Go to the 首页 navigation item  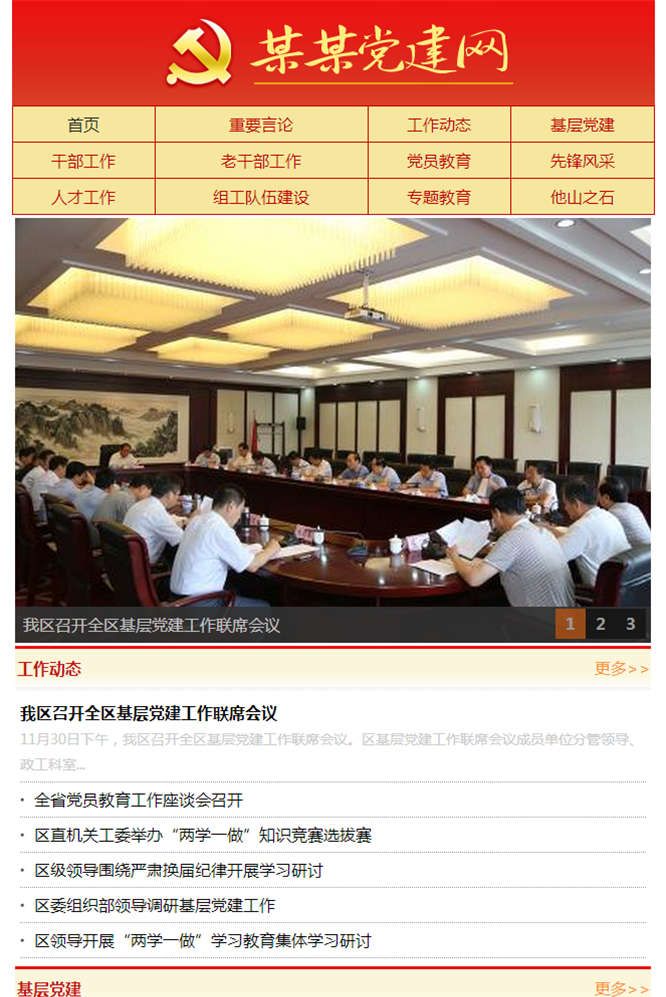pos(84,125)
